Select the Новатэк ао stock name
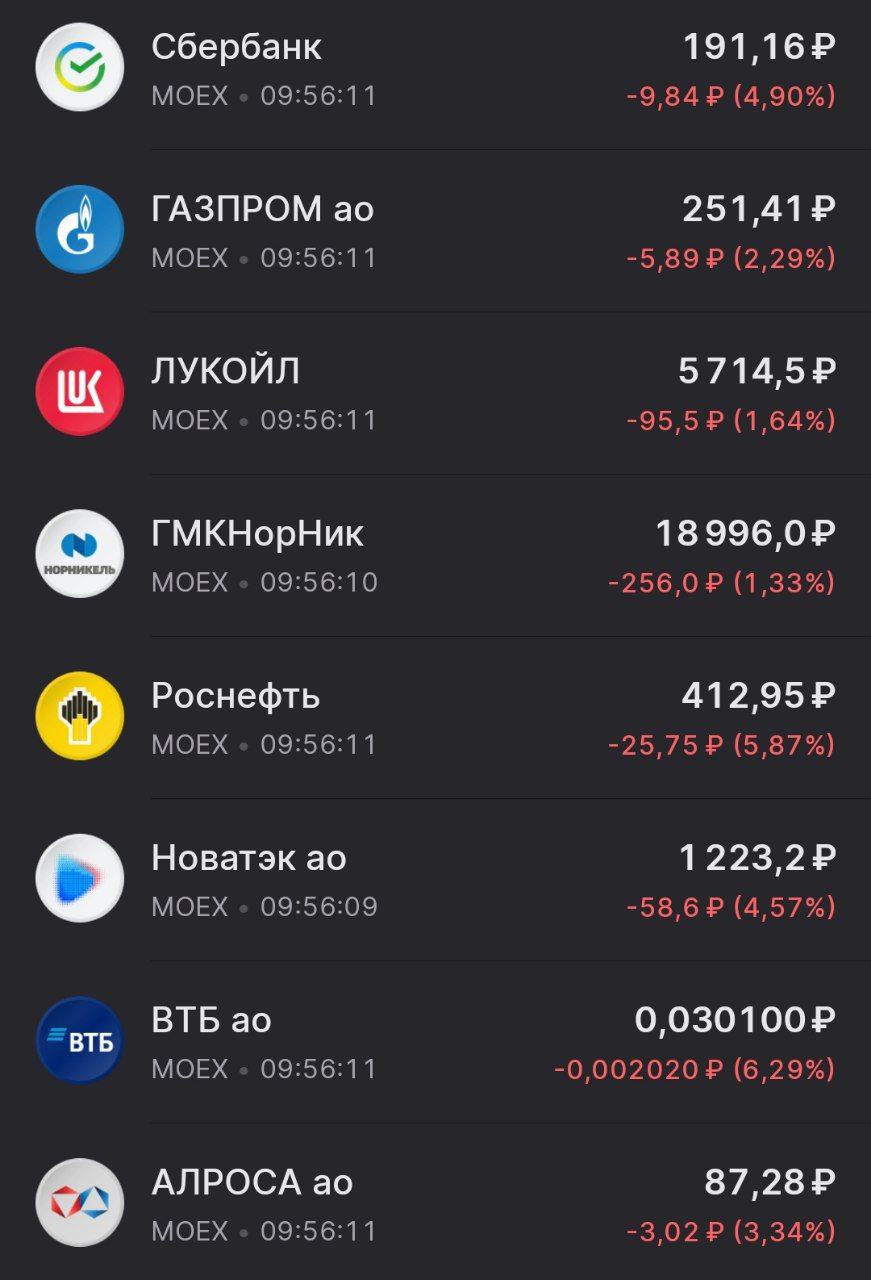Screen dimensions: 871x1280 coord(247,858)
